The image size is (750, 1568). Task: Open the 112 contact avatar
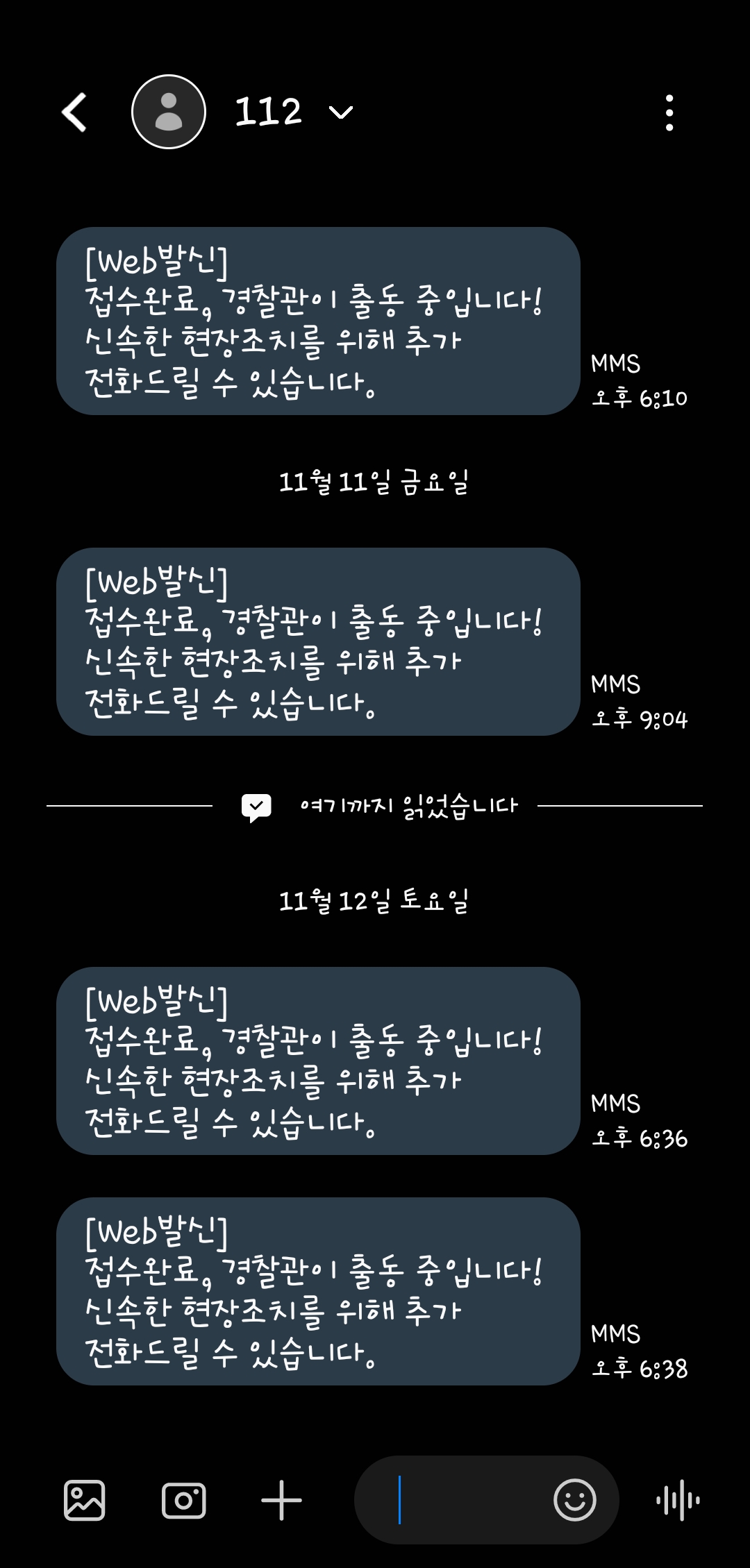click(169, 112)
